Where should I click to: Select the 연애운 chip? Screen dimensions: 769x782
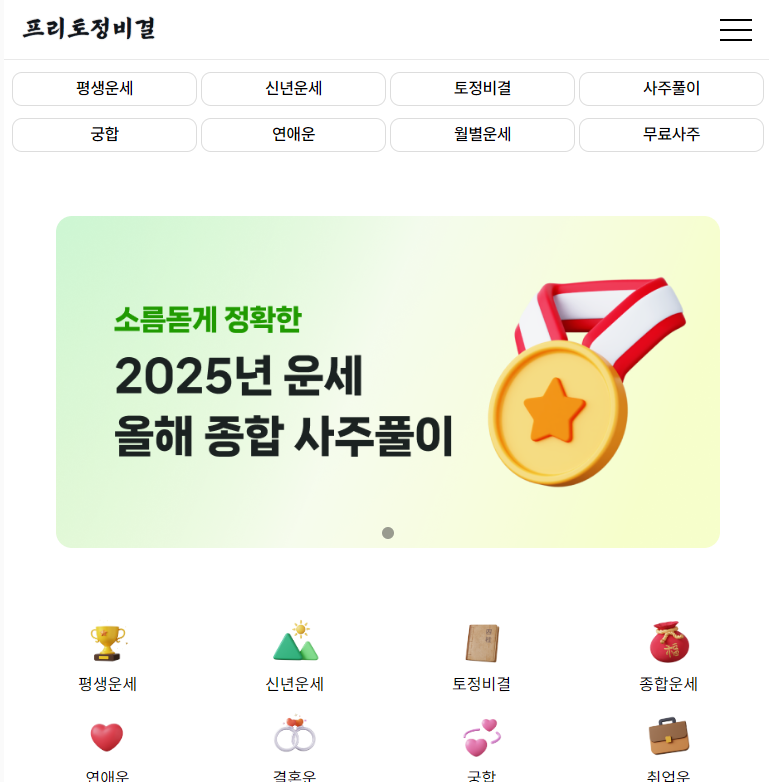293,135
